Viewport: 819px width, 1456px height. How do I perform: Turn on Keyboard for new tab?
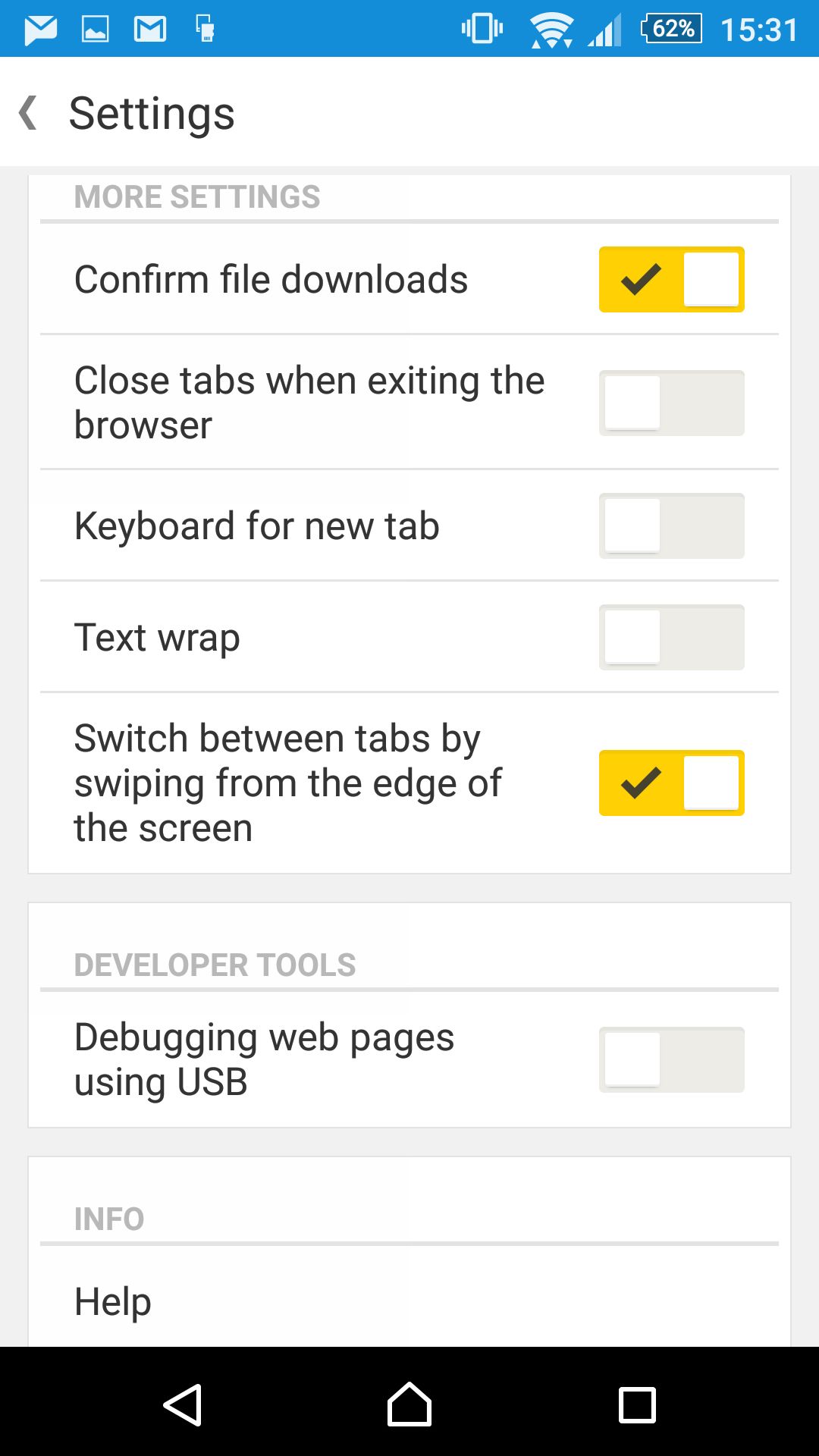[671, 526]
